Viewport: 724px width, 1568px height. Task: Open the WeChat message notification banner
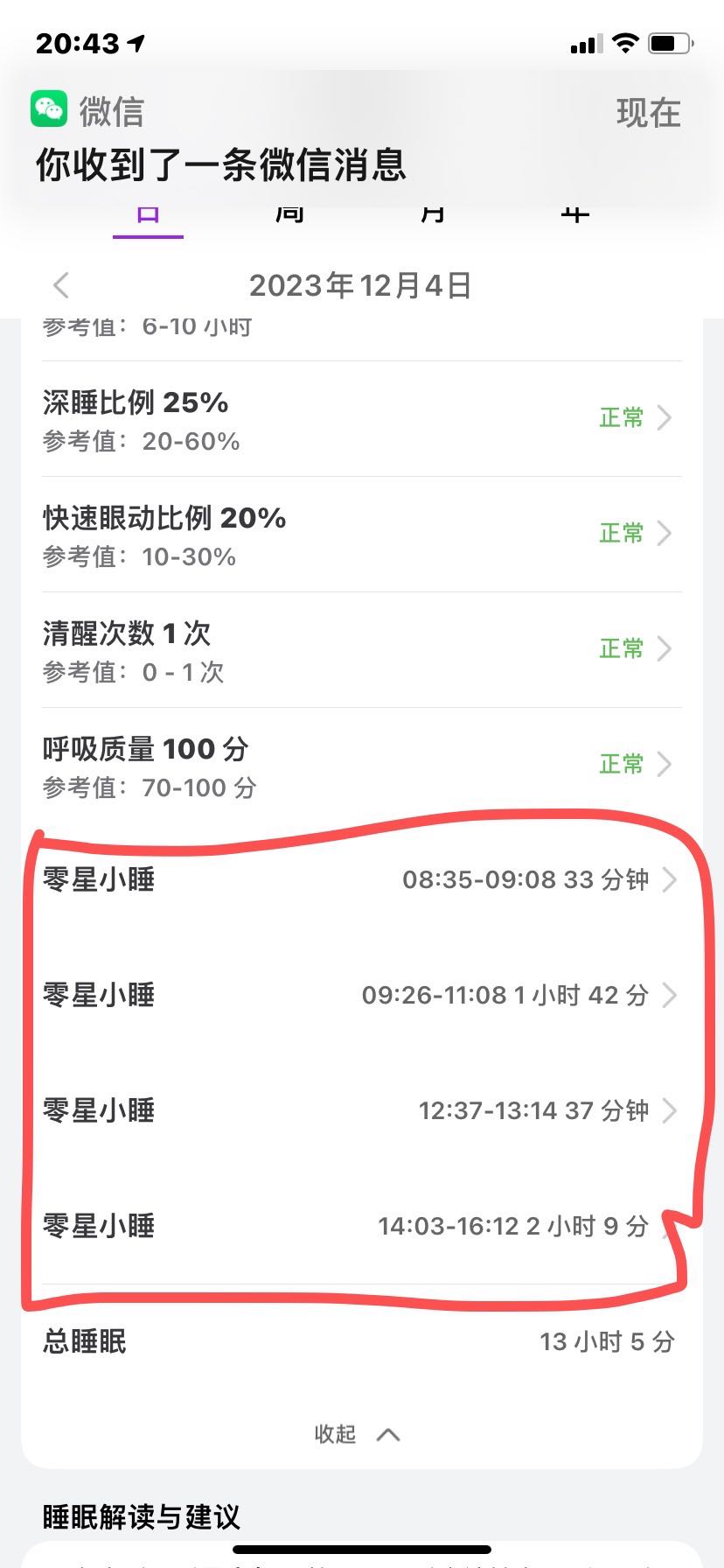(362, 140)
